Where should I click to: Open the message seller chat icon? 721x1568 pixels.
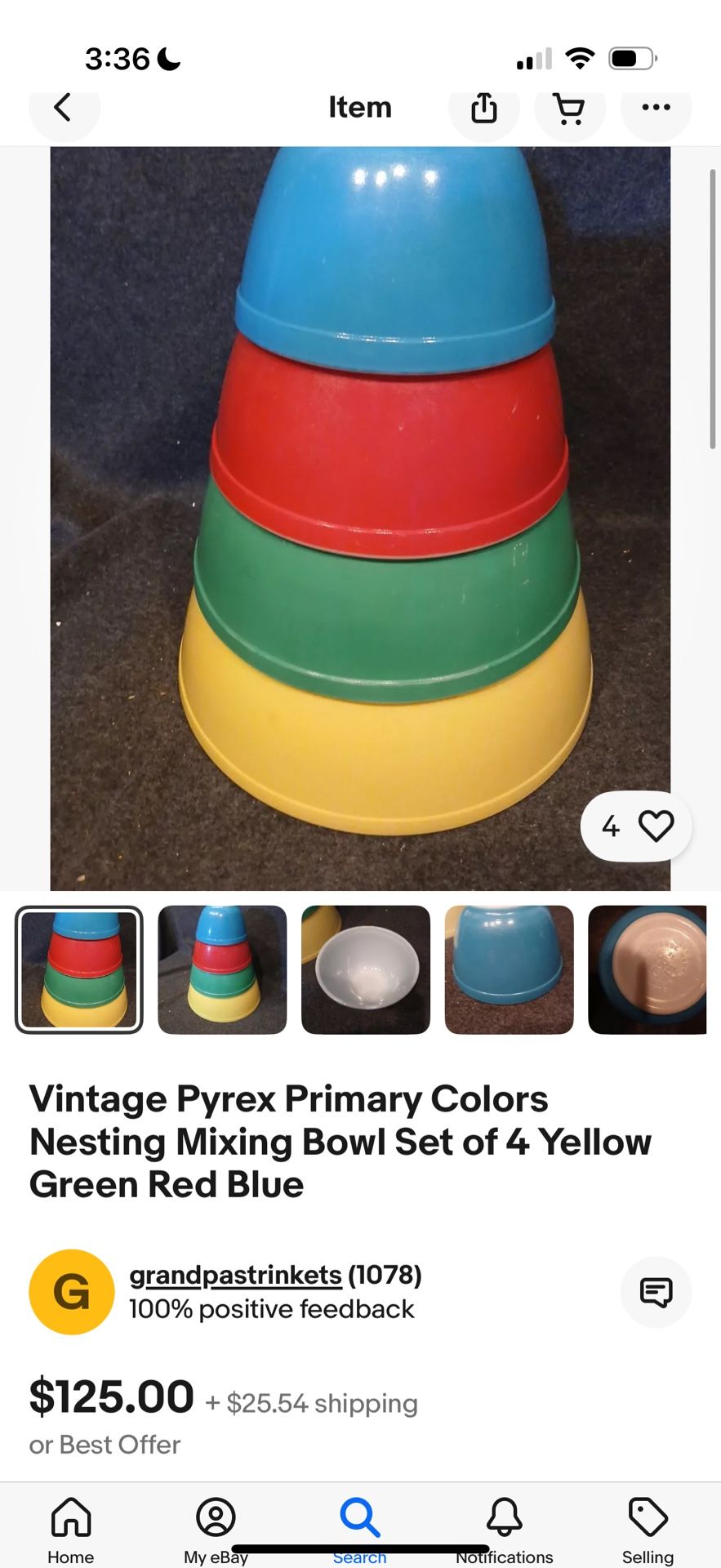pos(656,1292)
